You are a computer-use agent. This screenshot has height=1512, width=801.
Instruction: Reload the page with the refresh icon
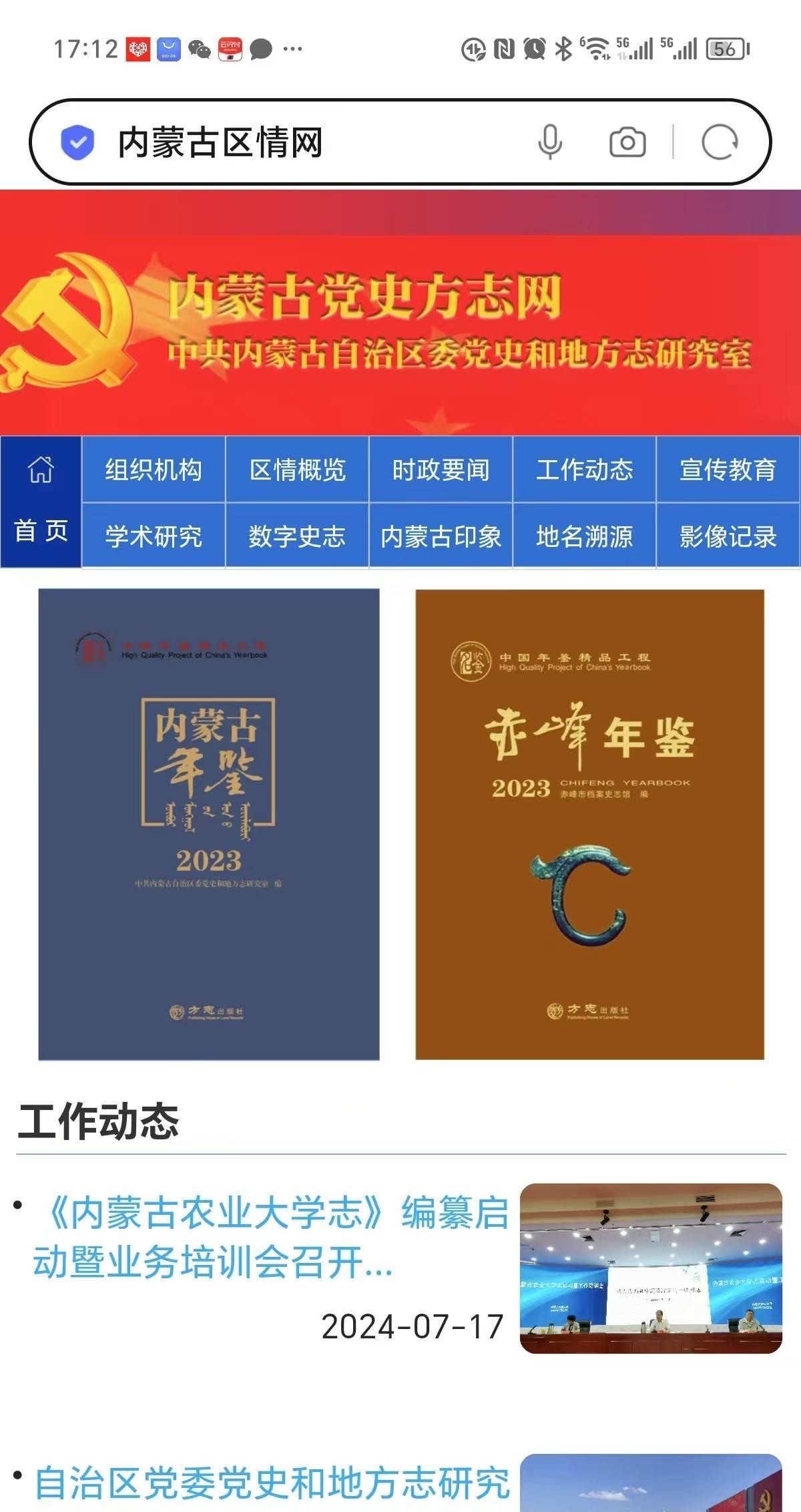point(720,142)
